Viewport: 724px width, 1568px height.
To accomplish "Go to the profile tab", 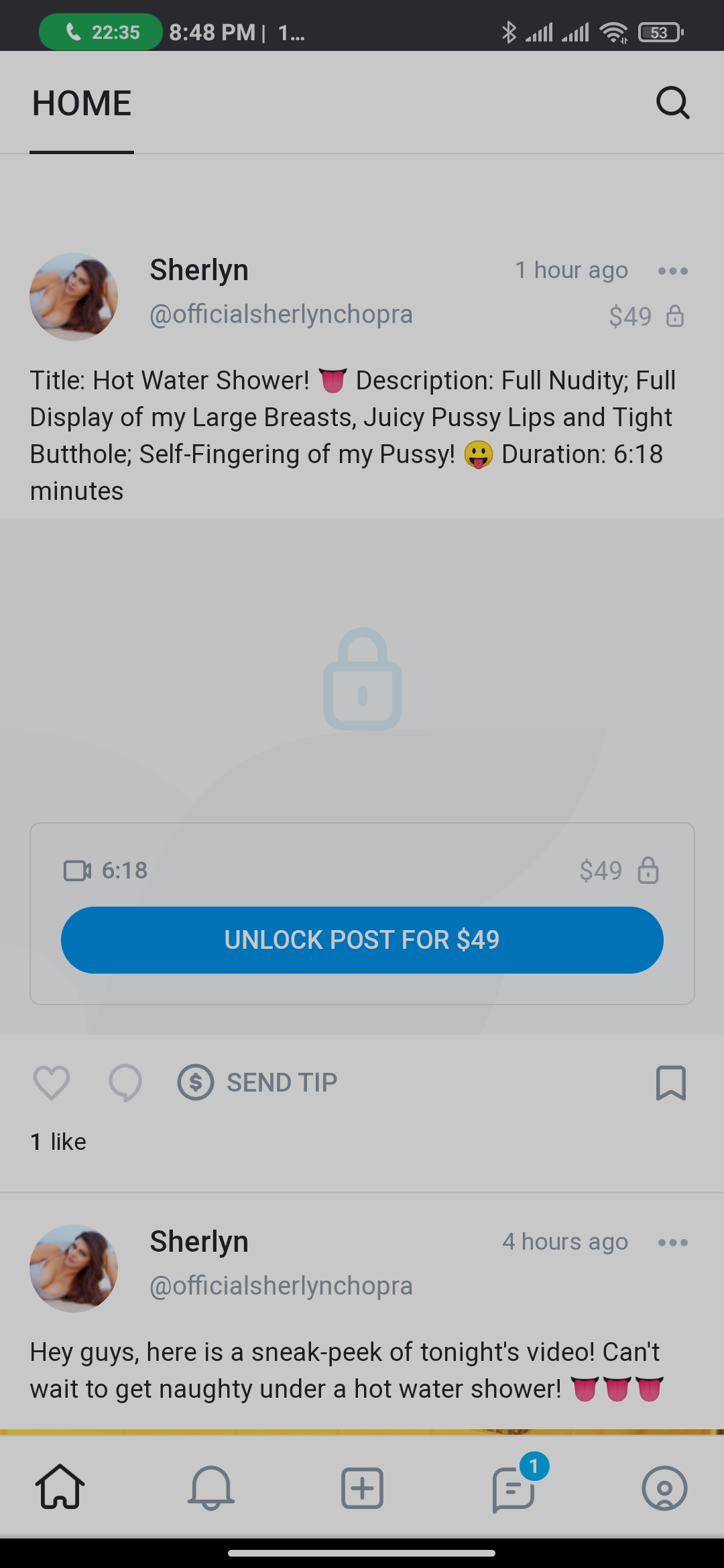I will click(664, 1488).
